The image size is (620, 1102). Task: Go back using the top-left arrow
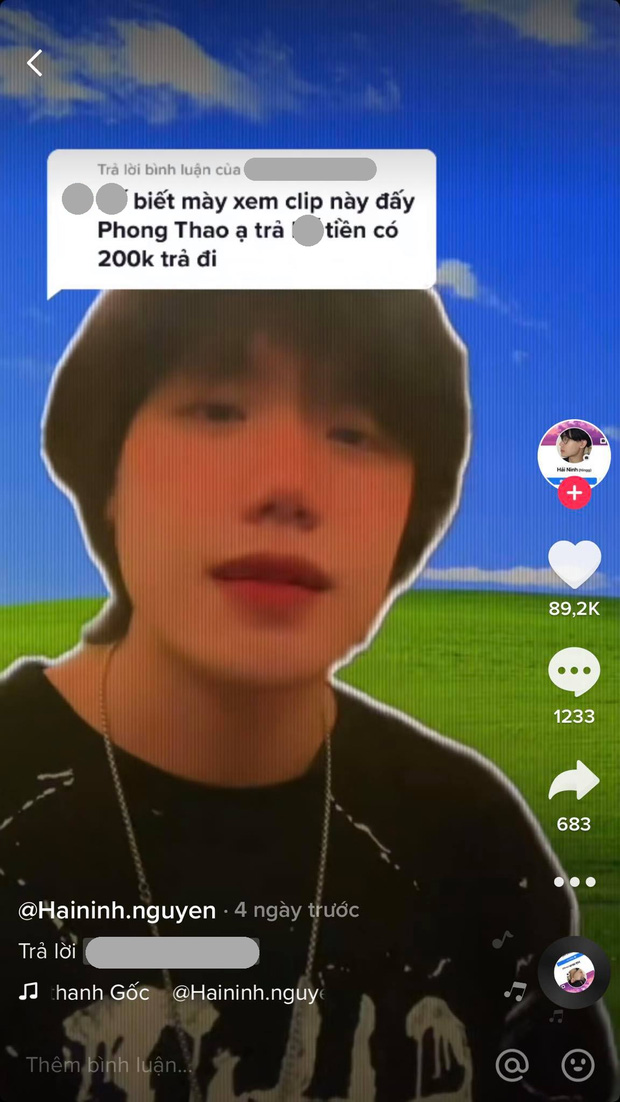click(35, 63)
